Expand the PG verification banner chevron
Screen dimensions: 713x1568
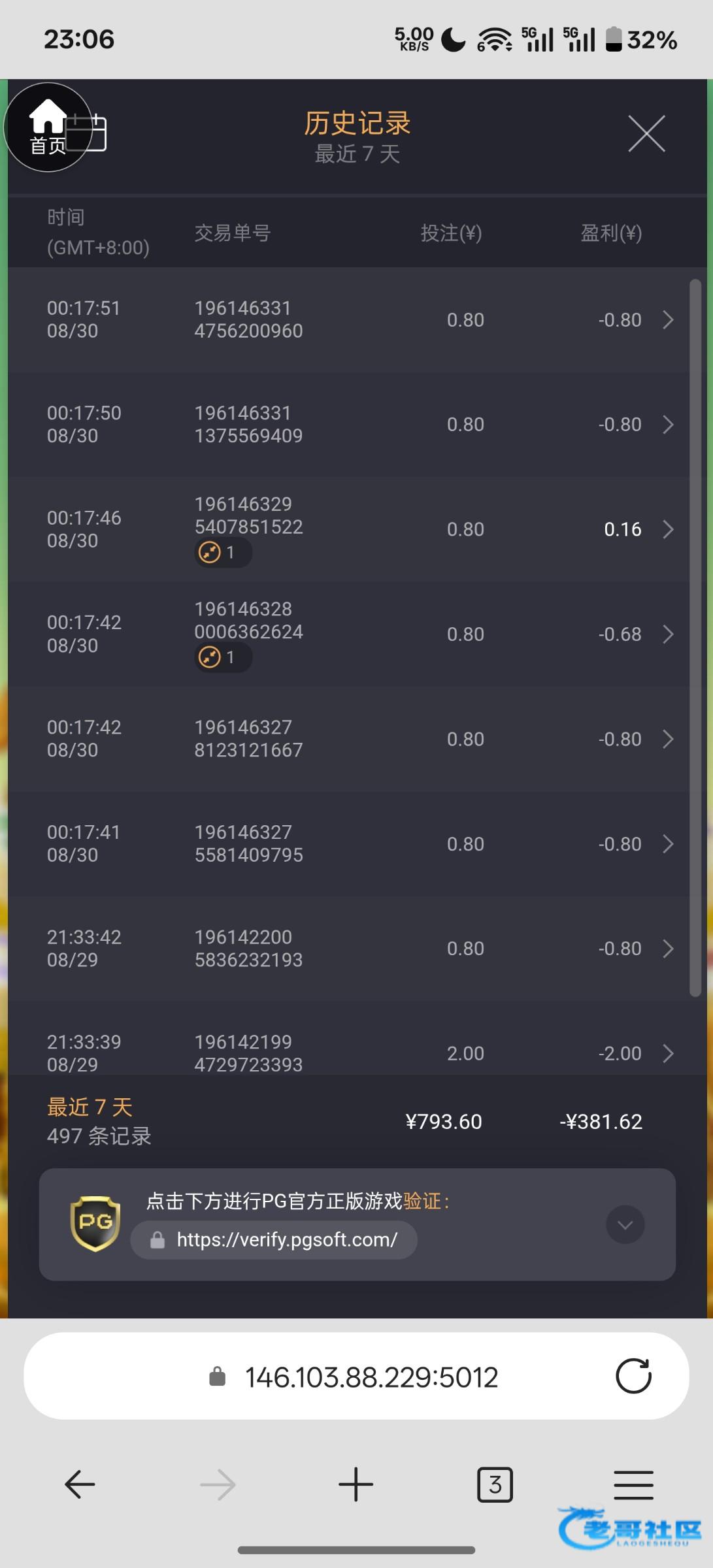[x=625, y=1224]
